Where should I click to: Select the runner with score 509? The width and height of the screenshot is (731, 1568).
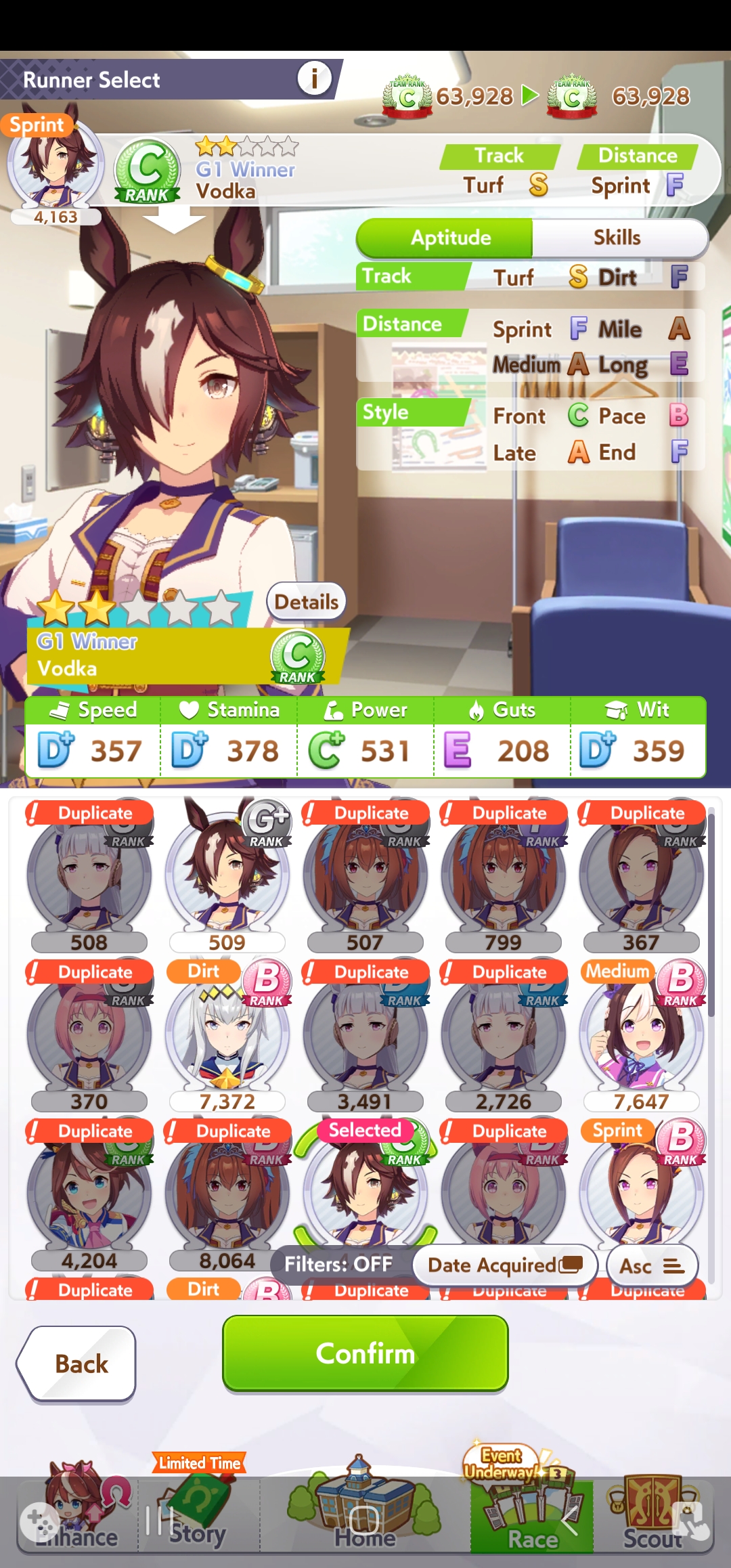point(227,875)
